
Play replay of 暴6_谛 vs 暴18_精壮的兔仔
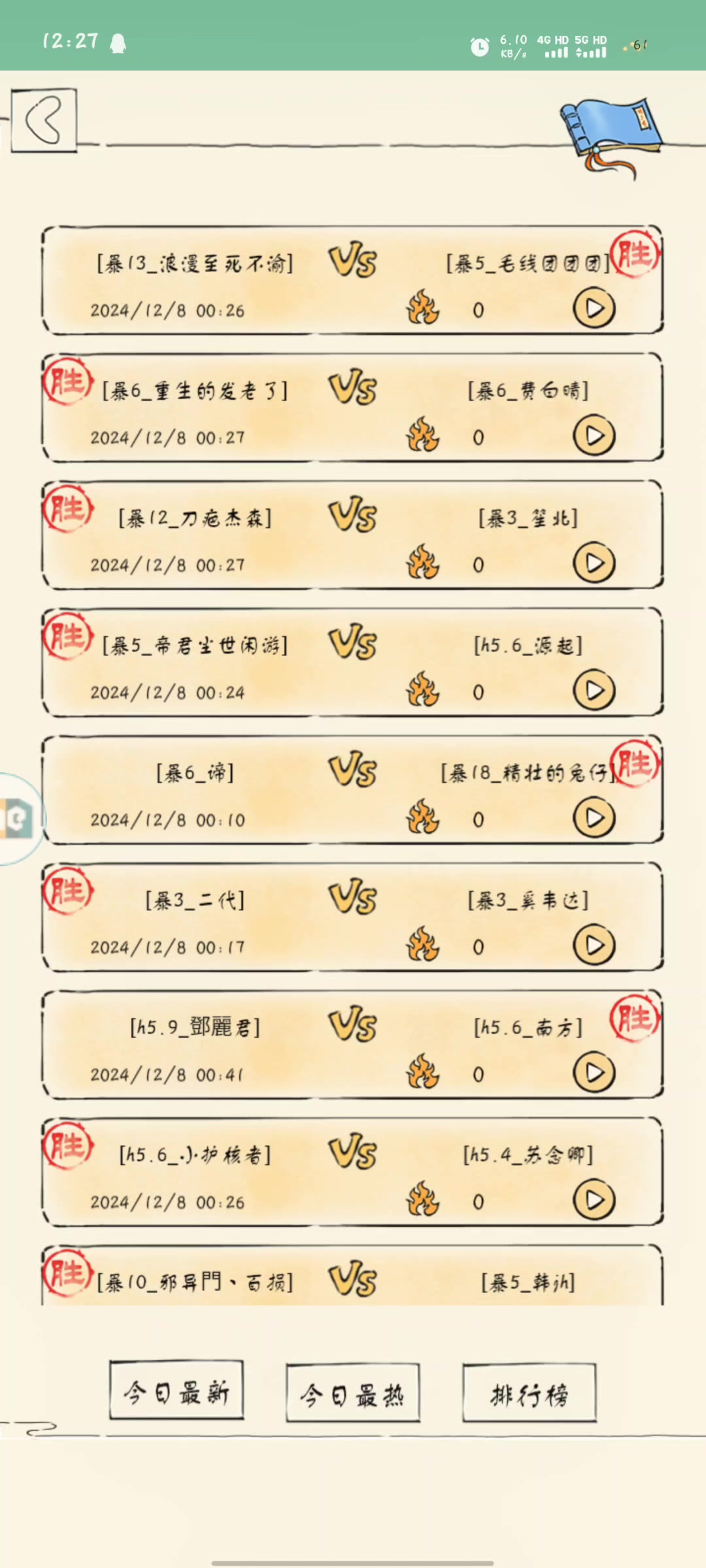(594, 818)
